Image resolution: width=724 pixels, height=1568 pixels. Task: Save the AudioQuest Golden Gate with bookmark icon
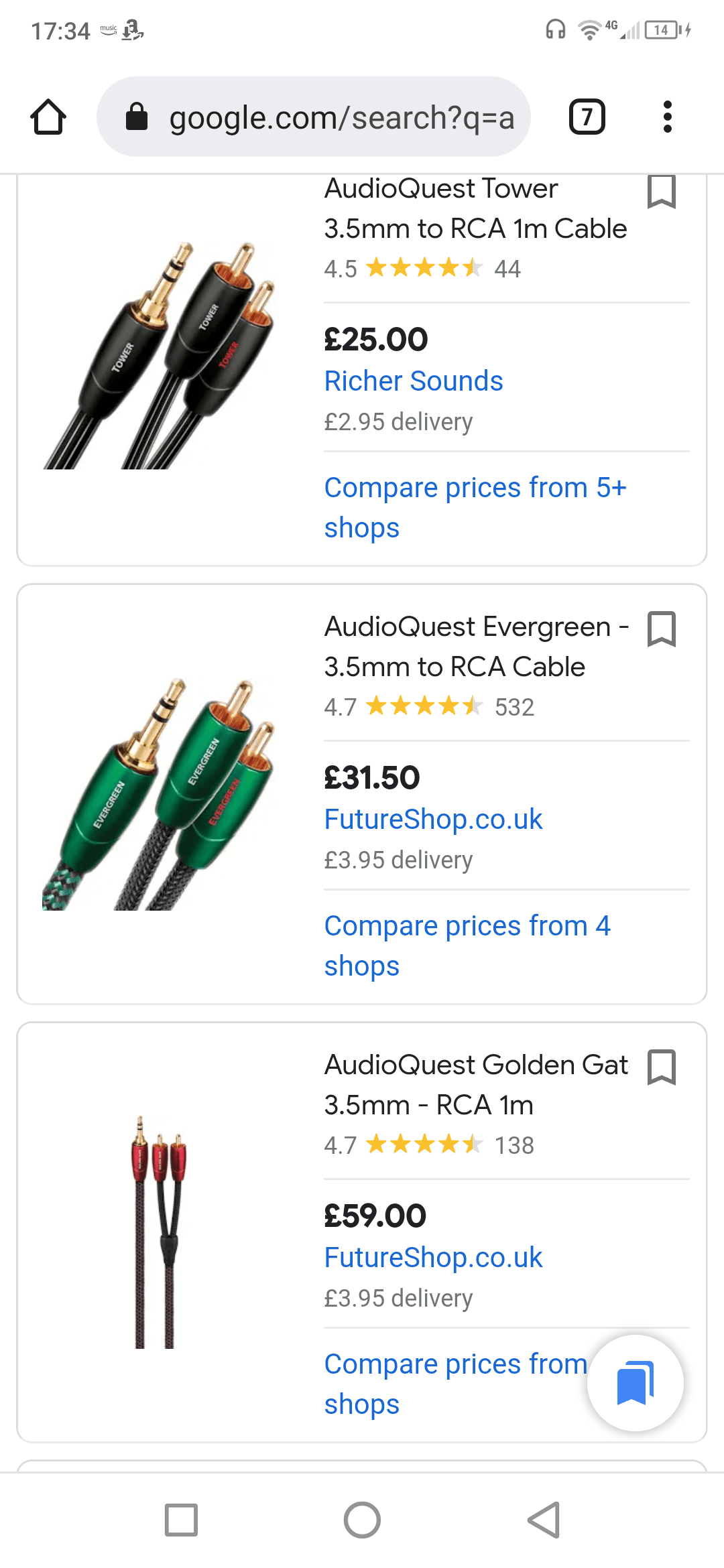pyautogui.click(x=662, y=1067)
